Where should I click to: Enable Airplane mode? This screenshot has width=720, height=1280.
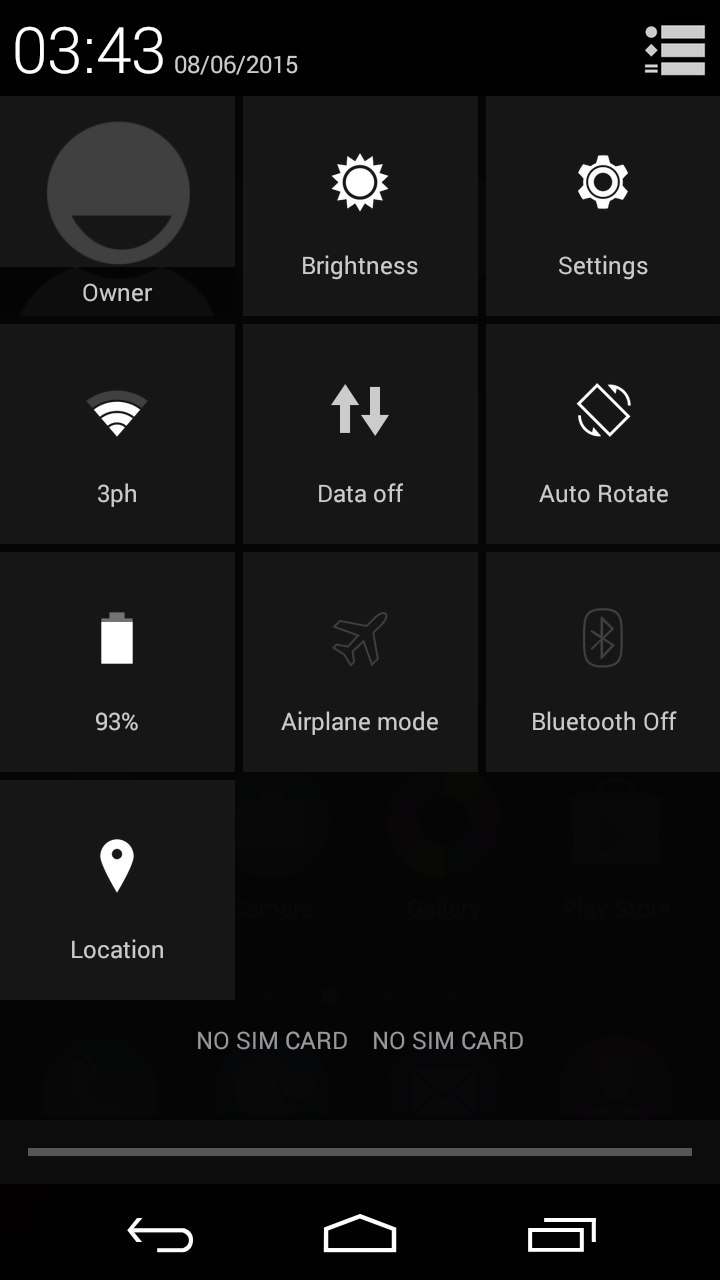point(360,663)
